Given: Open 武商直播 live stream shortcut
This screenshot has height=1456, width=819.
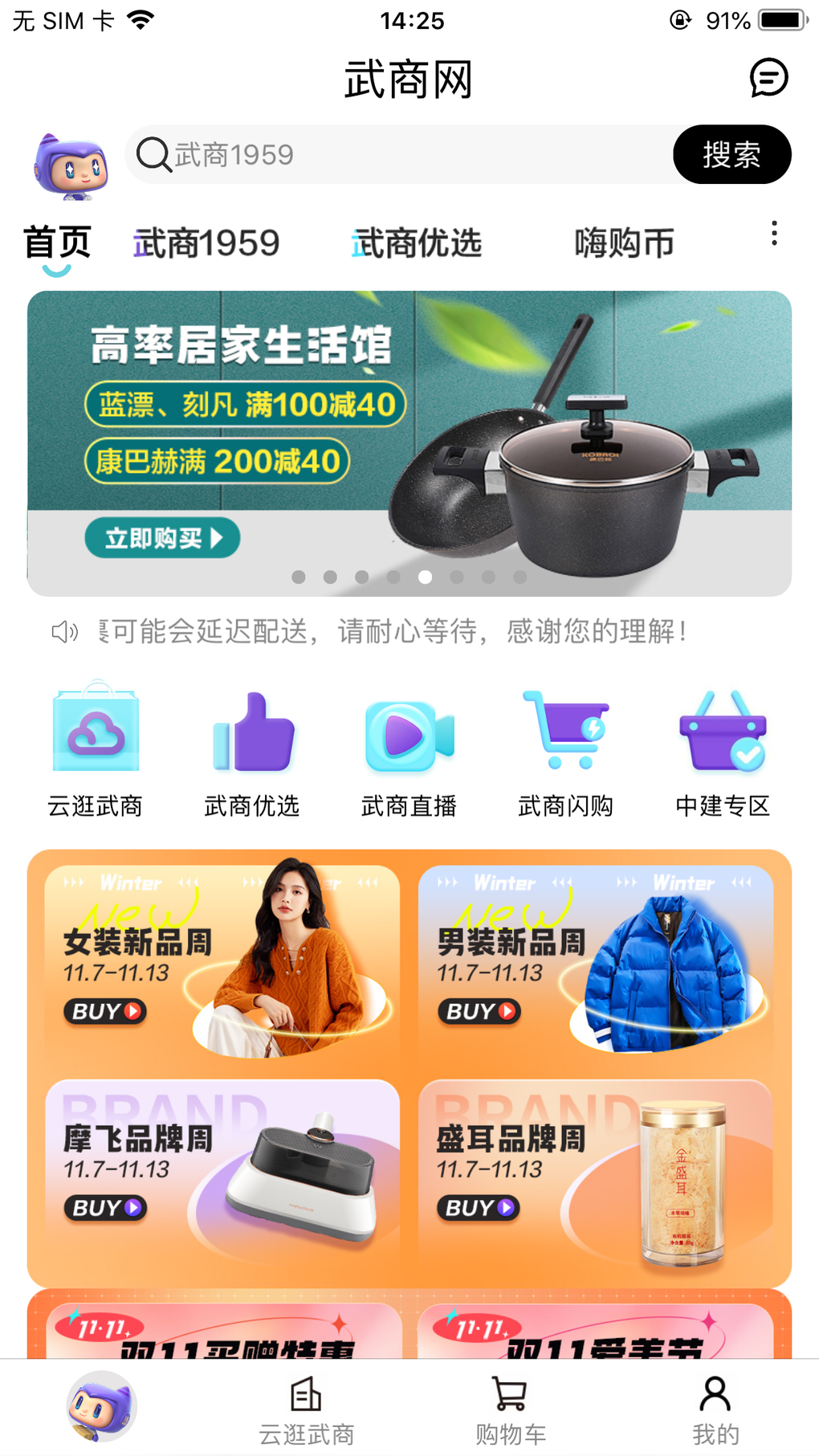Looking at the screenshot, I should pyautogui.click(x=409, y=752).
